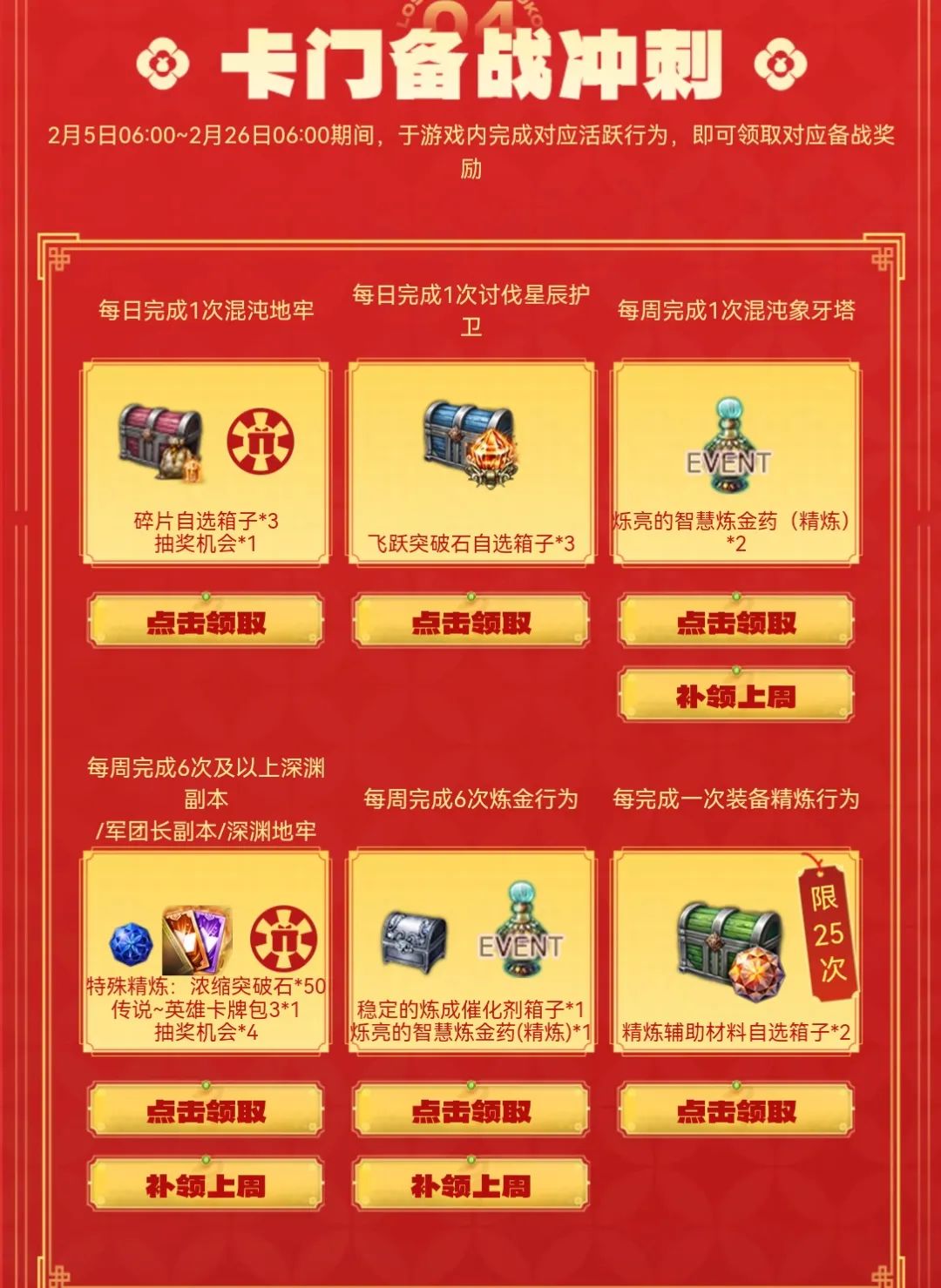The height and width of the screenshot is (1288, 941).
Task: Tap 点击领取 under 混沌象牙塔 weekly task
Action: 735,622
